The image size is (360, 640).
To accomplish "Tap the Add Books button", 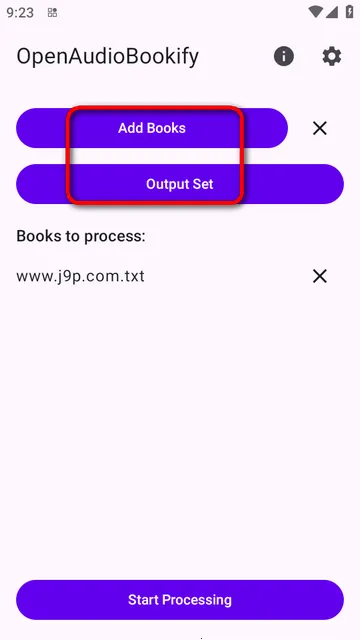I will [x=152, y=128].
